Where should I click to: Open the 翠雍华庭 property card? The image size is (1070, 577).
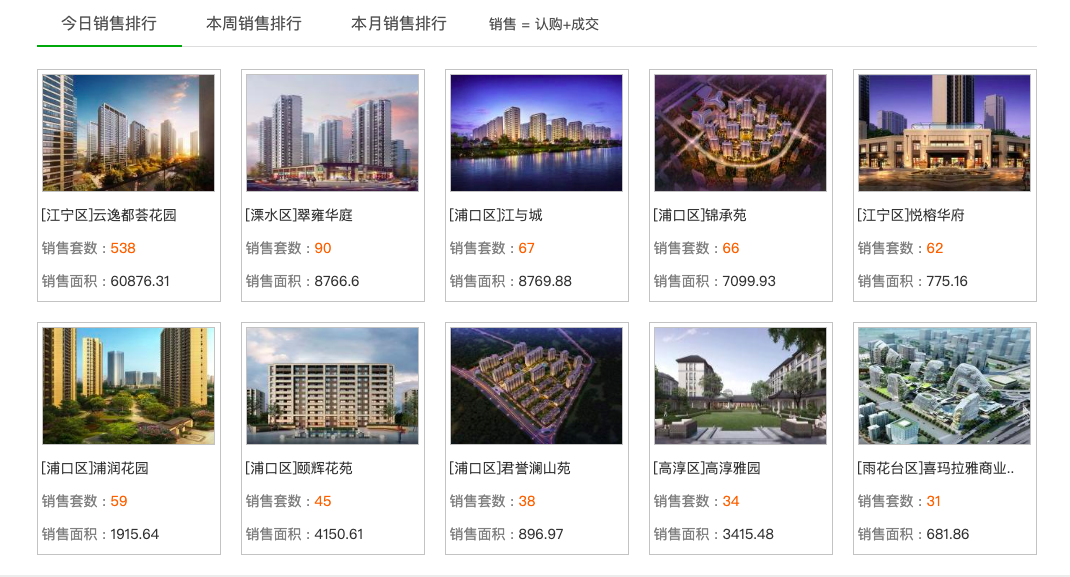(332, 133)
